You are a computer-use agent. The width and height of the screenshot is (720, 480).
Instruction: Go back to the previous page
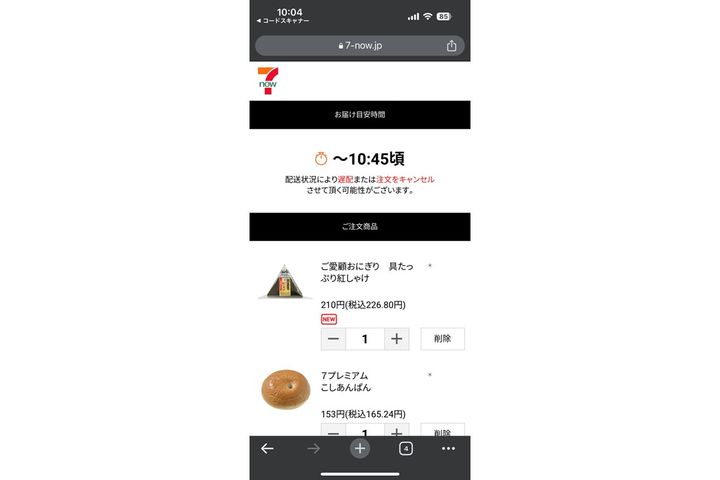coord(267,449)
